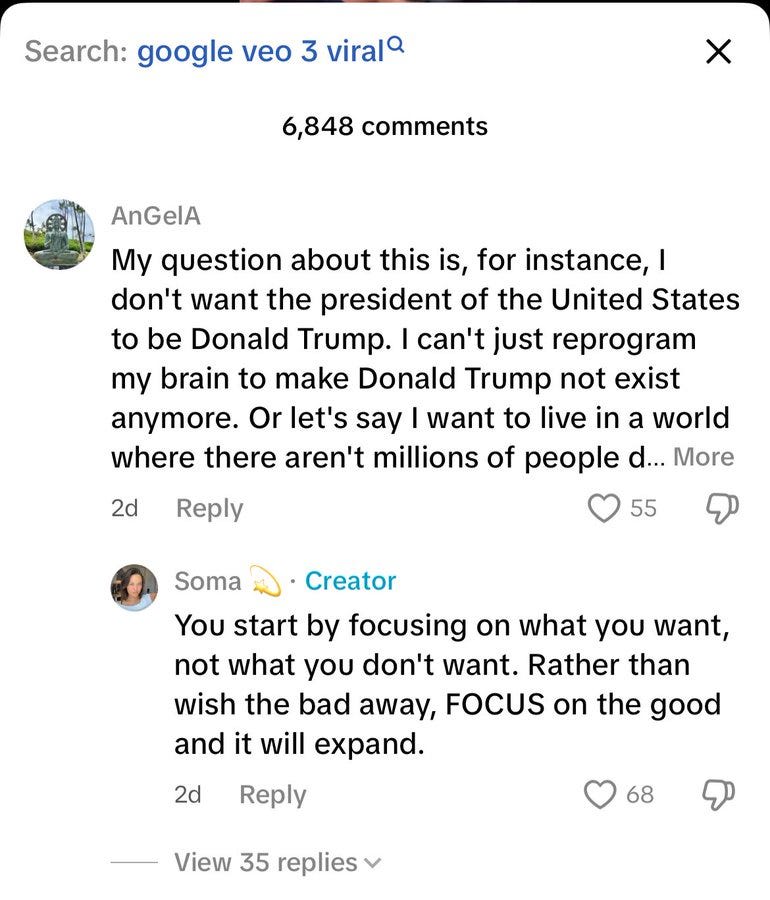Like AnGelA's comment
Image resolution: width=770 pixels, height=900 pixels.
(x=604, y=508)
